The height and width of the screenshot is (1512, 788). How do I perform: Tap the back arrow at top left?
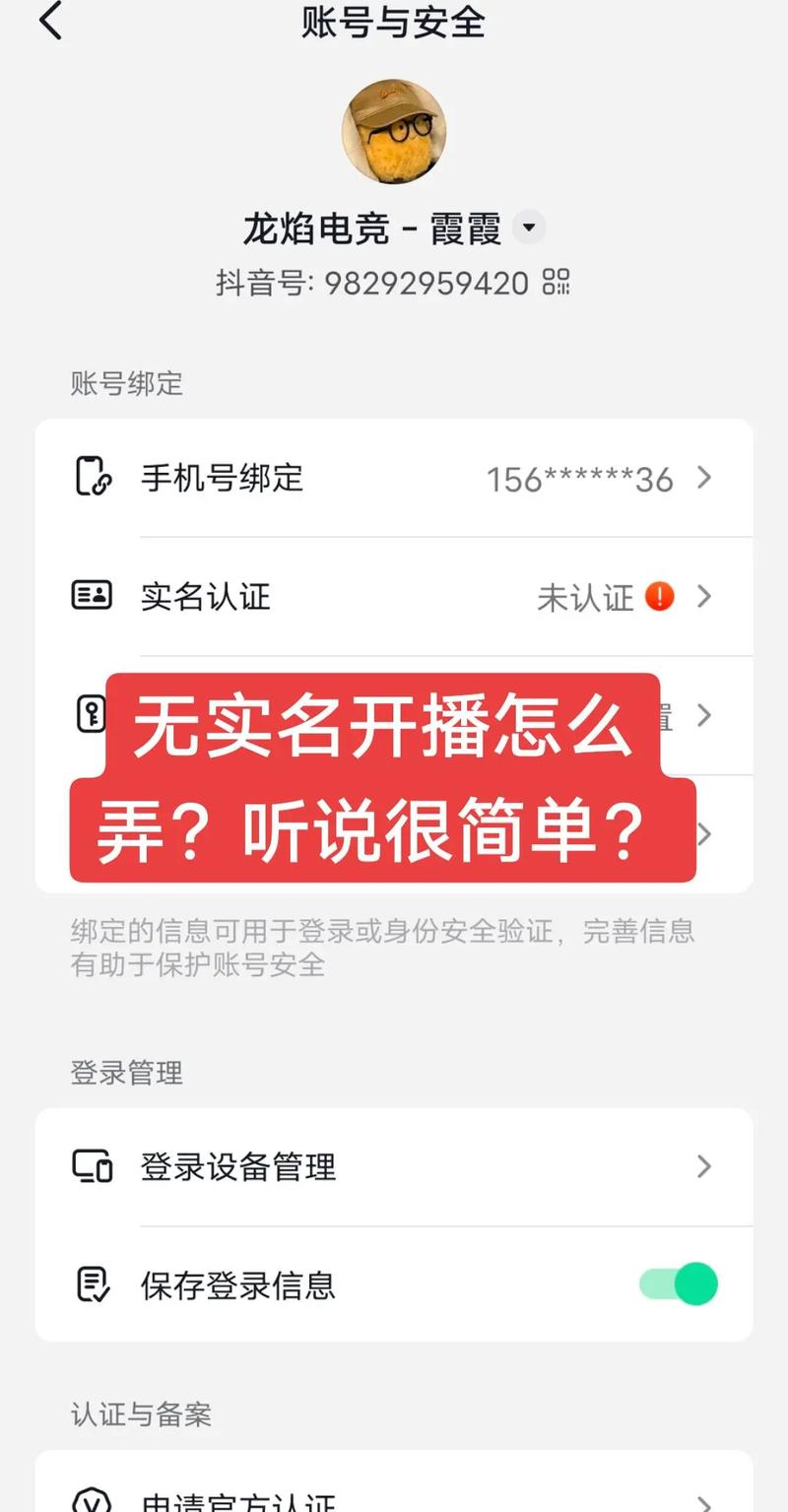tap(51, 20)
